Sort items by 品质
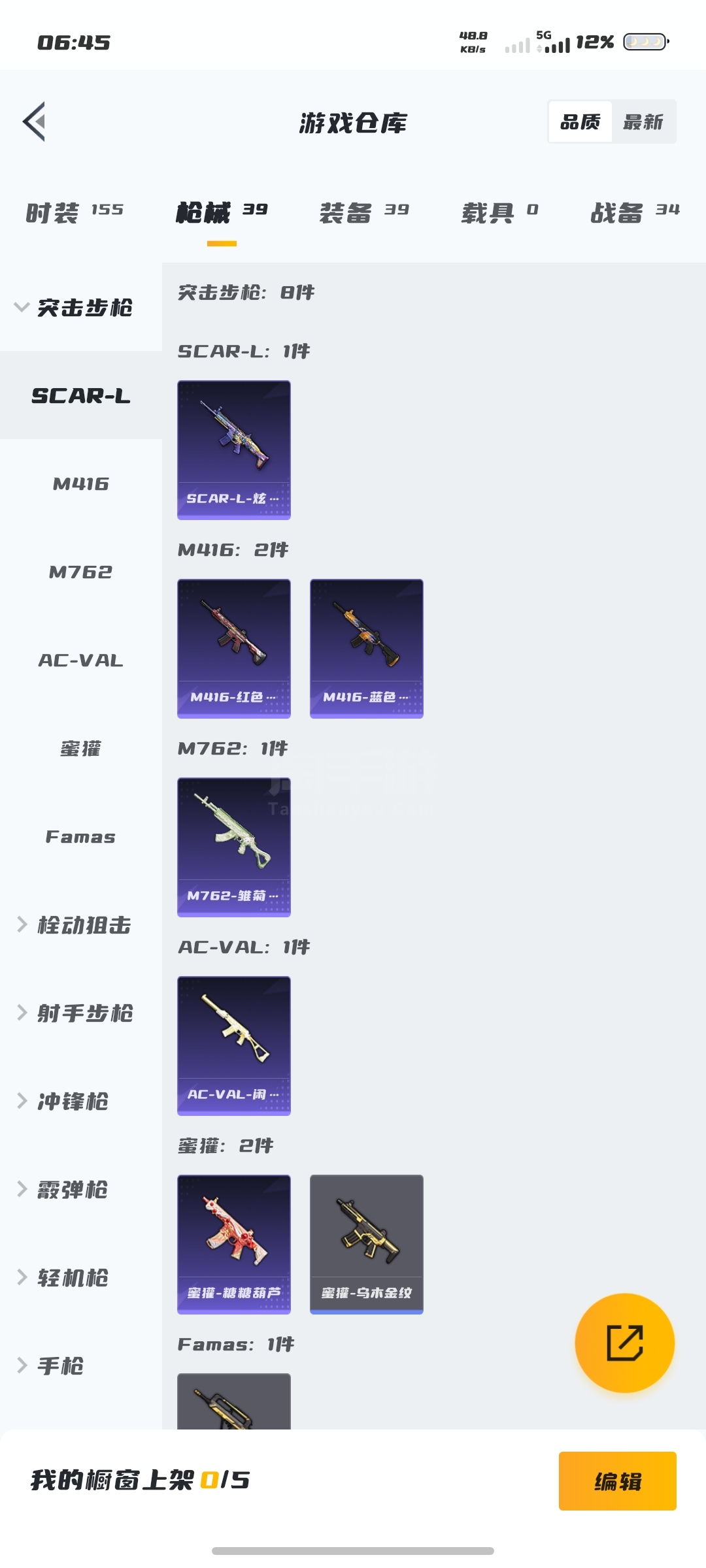 click(580, 122)
